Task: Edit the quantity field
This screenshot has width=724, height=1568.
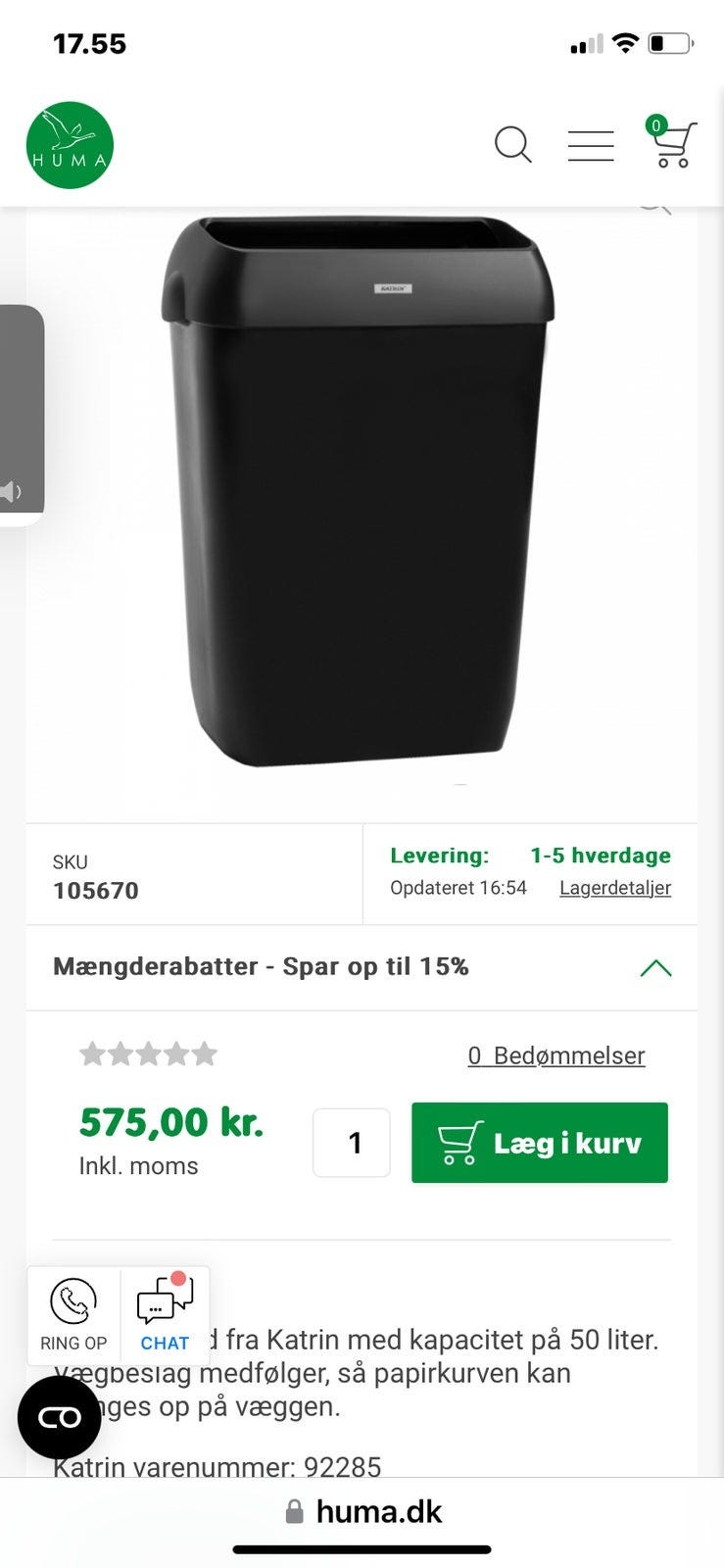Action: click(x=352, y=1143)
